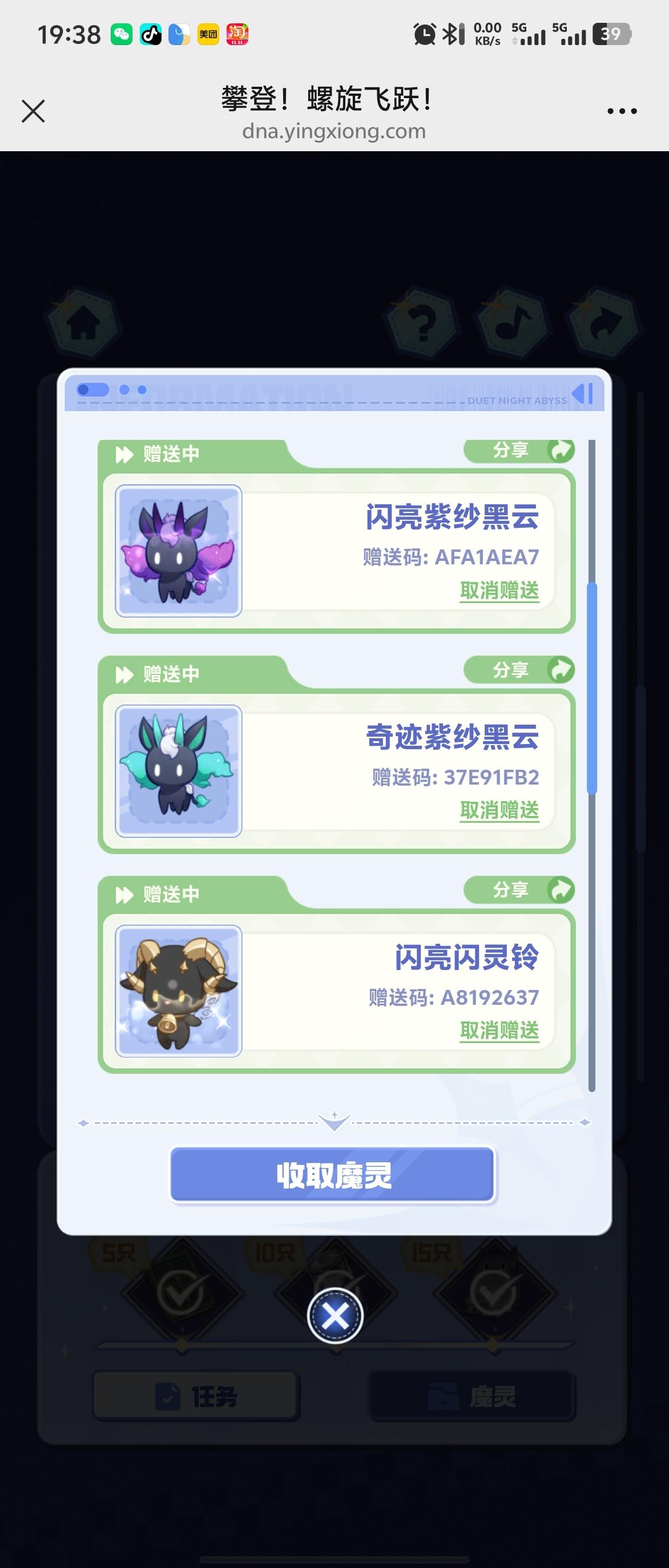Share the 闪亮紫纱黑云 gift code
Viewport: 669px width, 1568px height.
click(x=519, y=450)
